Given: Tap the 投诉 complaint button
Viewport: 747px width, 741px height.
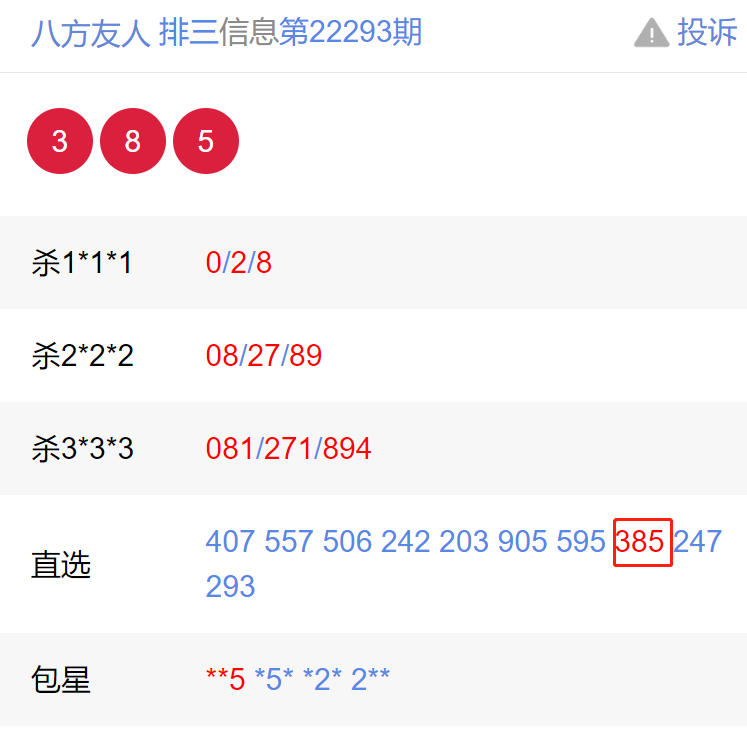Looking at the screenshot, I should 688,33.
